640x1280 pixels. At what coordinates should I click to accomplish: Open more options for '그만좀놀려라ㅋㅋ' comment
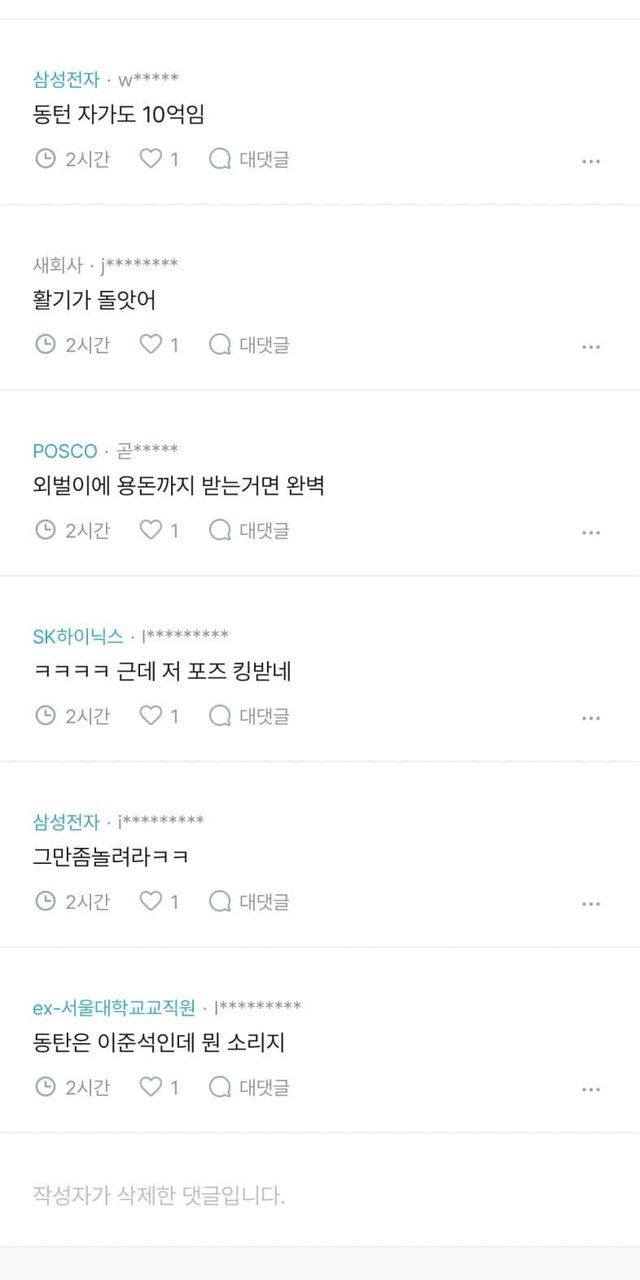[590, 904]
